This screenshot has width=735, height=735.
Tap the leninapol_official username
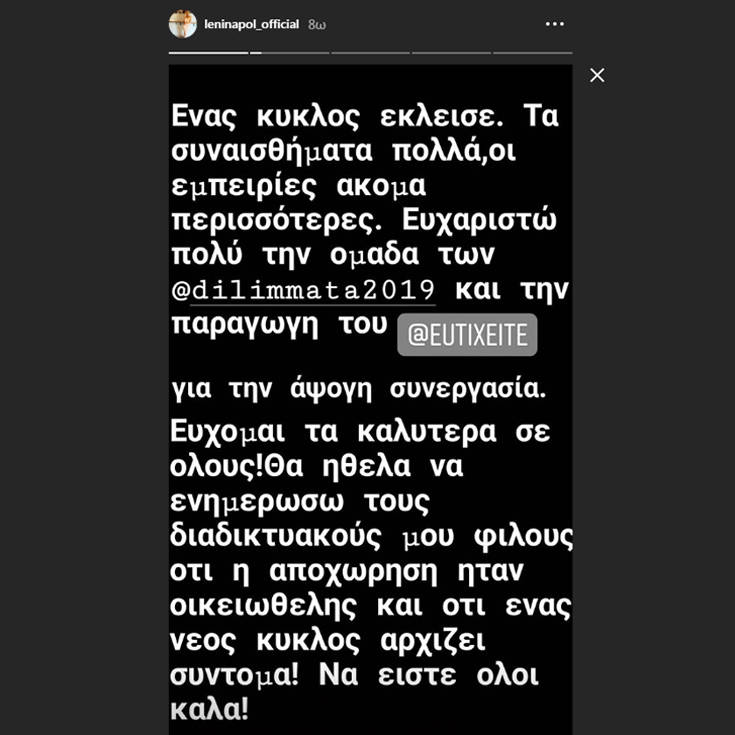click(251, 24)
